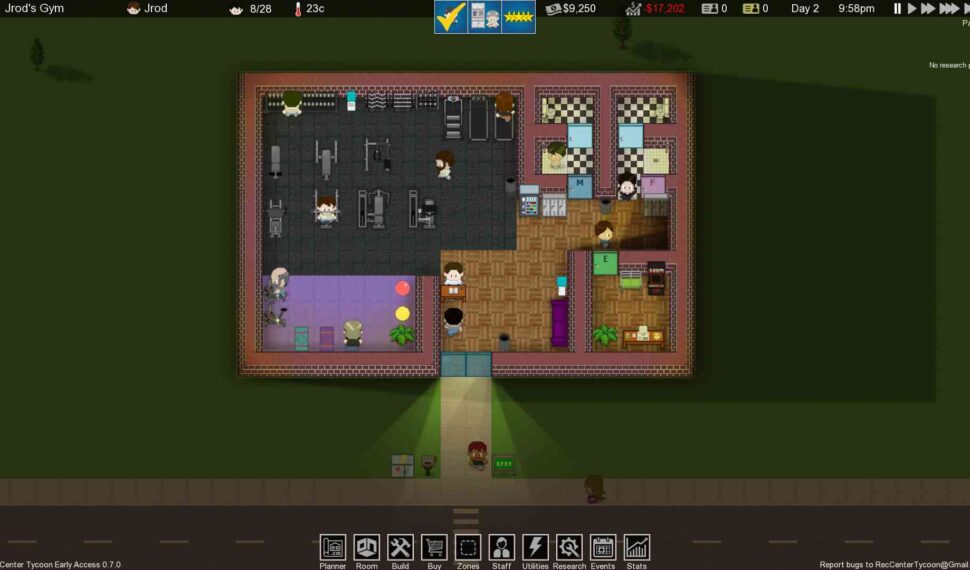Open the Planner tool

tap(333, 548)
